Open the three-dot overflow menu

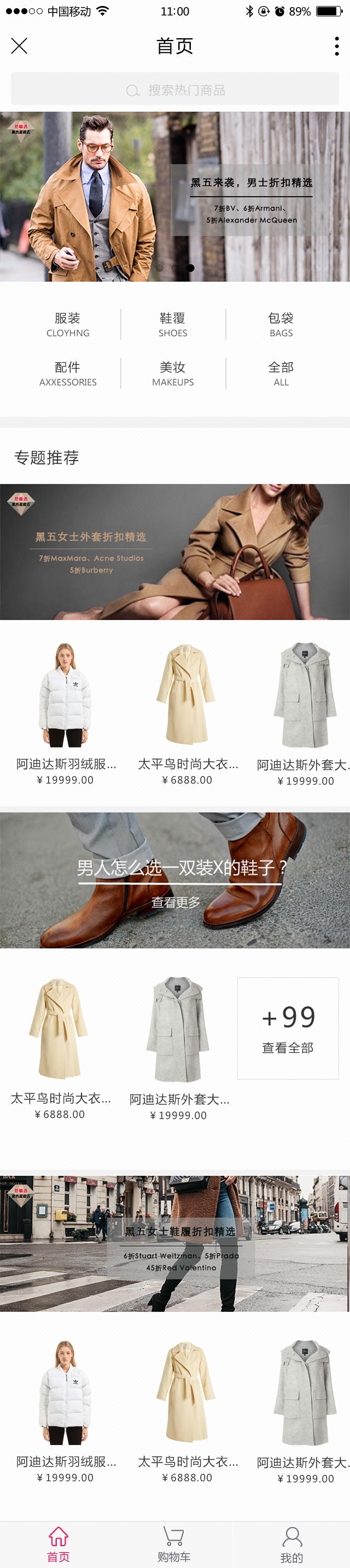click(x=336, y=46)
